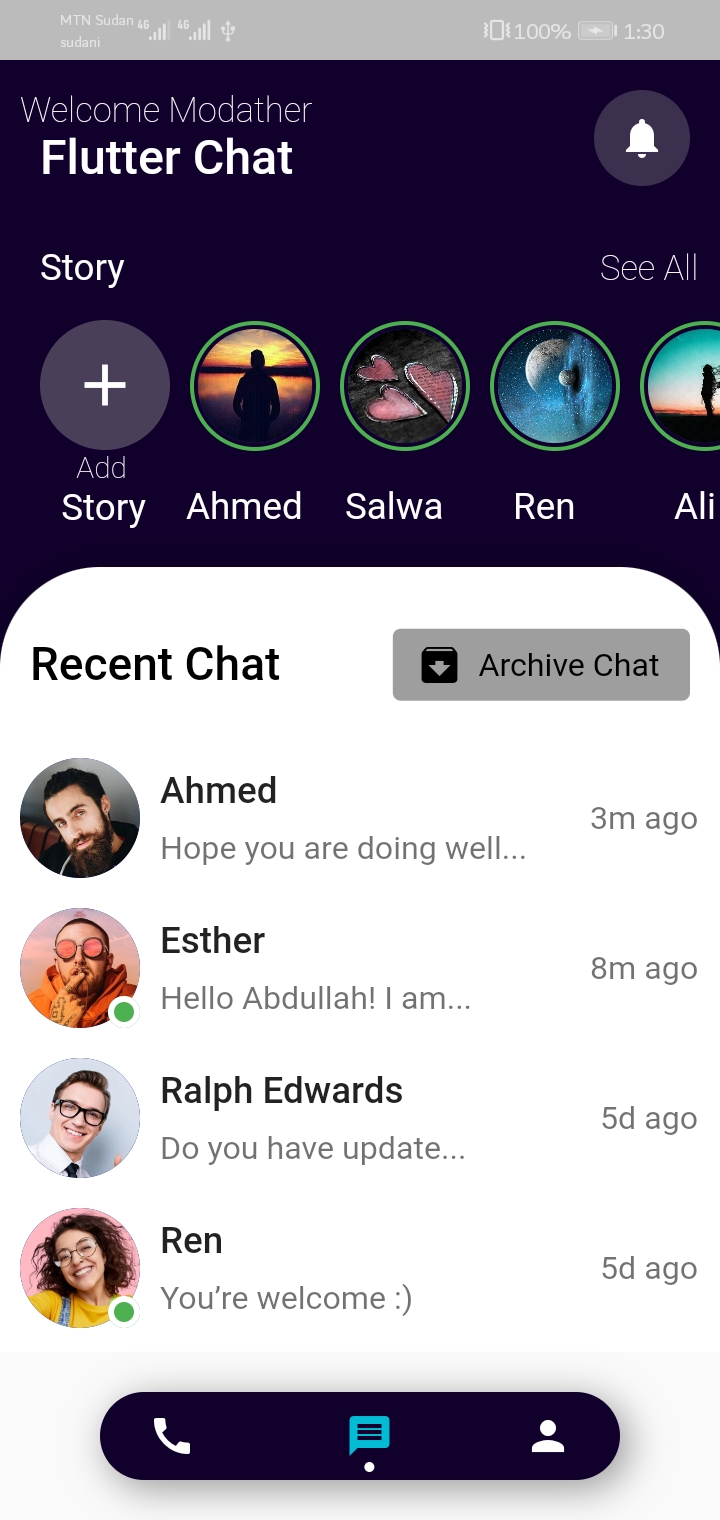Open the Archive Chat button
720x1520 pixels.
(x=541, y=665)
